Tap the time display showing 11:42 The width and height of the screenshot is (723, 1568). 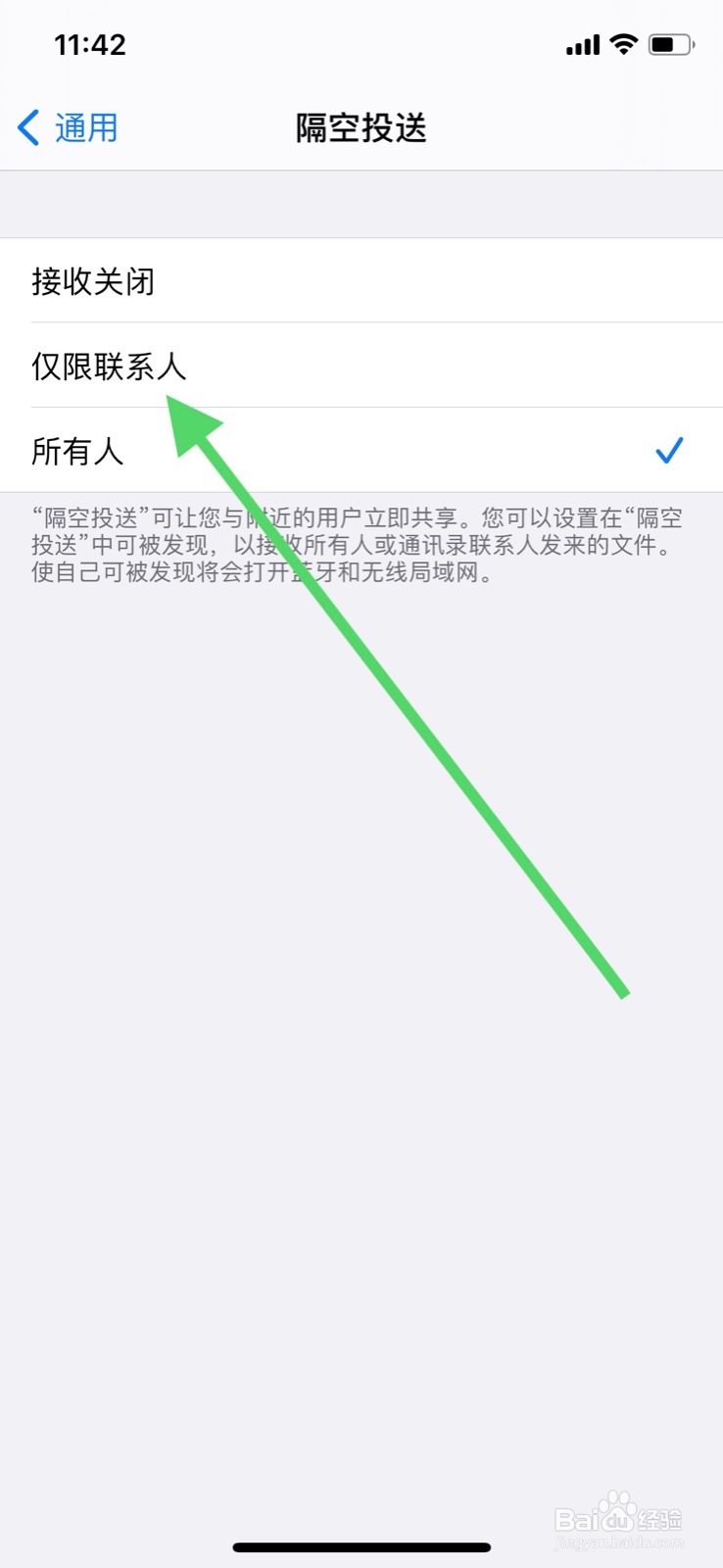click(91, 43)
